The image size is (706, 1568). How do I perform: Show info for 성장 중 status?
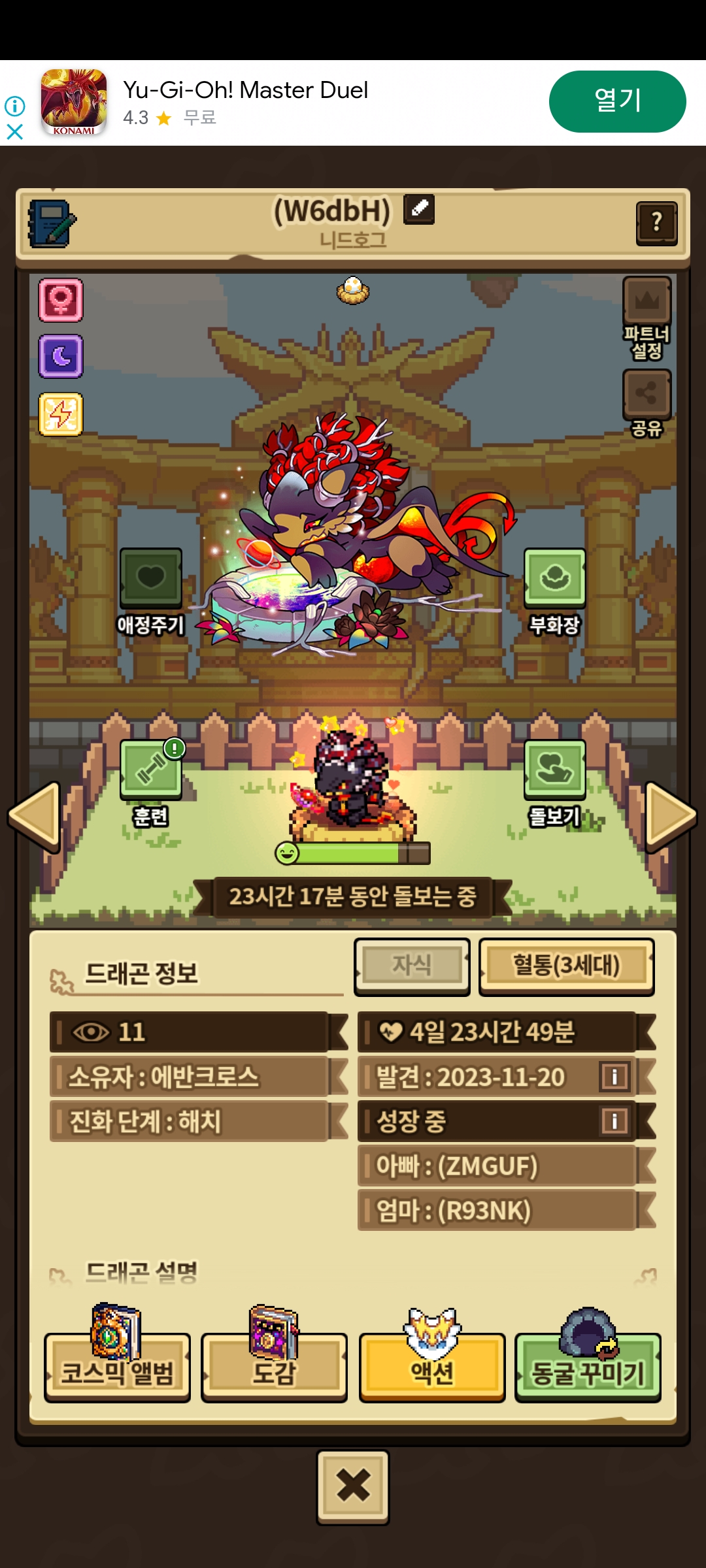click(614, 1121)
